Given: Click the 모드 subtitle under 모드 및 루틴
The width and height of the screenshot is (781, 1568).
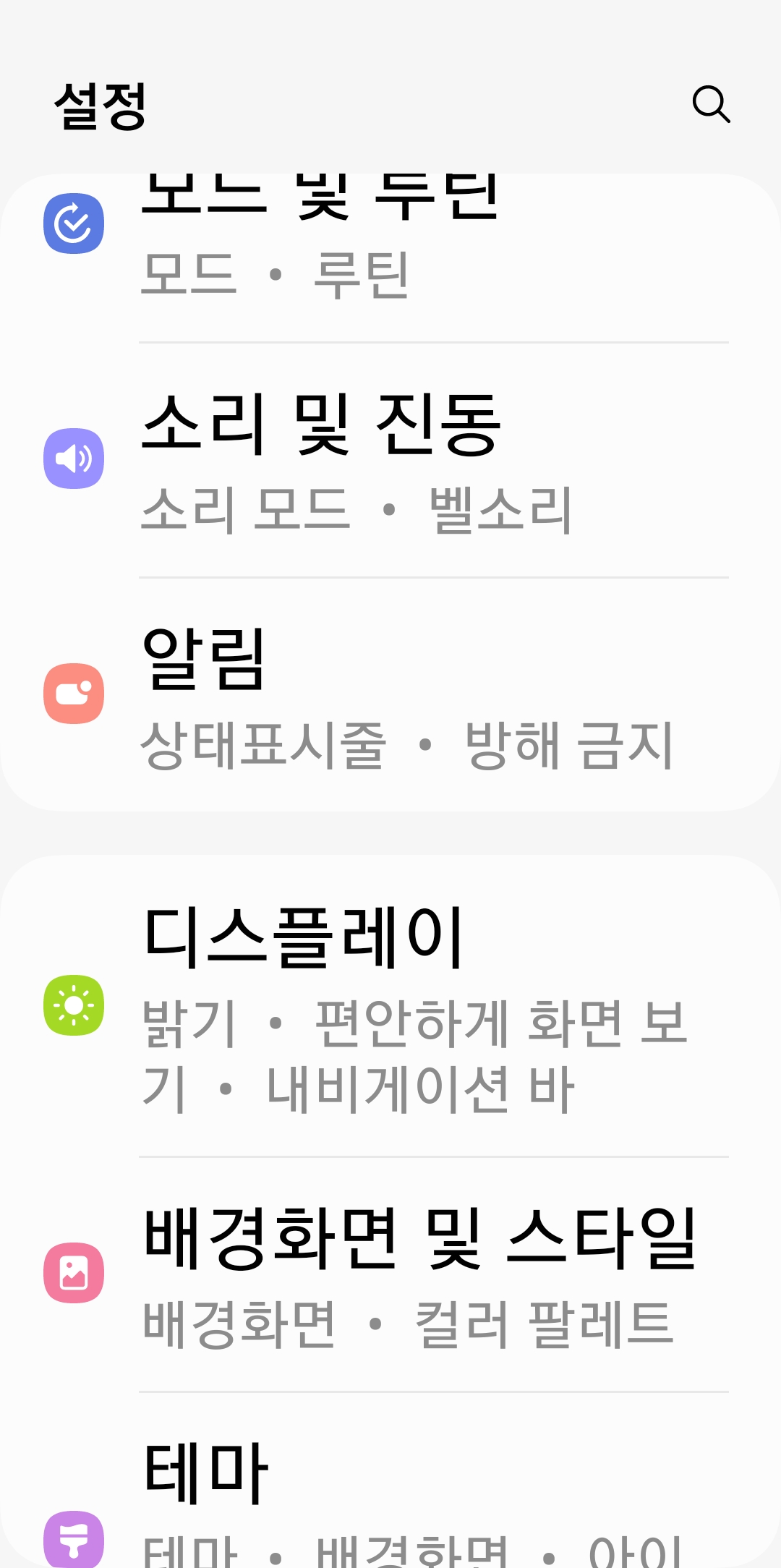Looking at the screenshot, I should coord(189,275).
